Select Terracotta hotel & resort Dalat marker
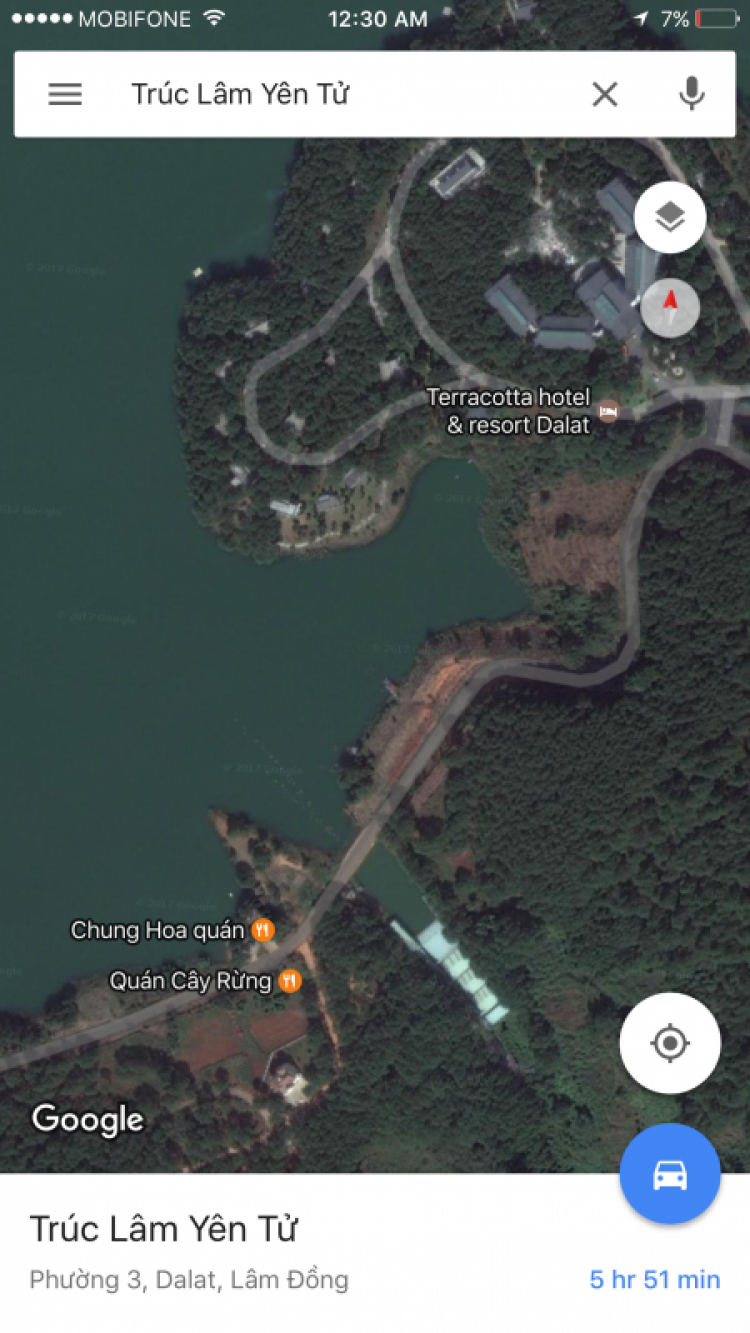 pos(608,411)
